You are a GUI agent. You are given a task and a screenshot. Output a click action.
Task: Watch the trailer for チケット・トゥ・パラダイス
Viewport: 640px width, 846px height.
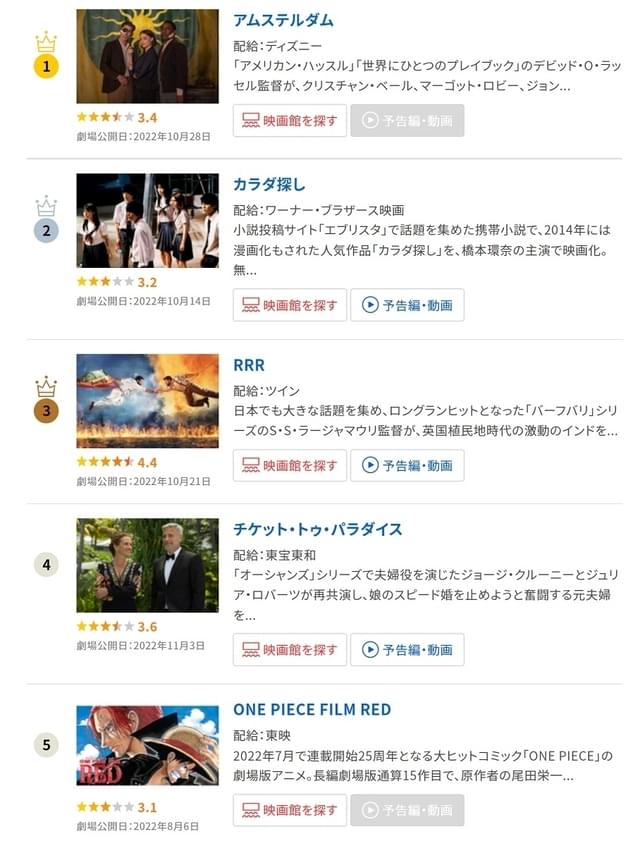(x=407, y=650)
